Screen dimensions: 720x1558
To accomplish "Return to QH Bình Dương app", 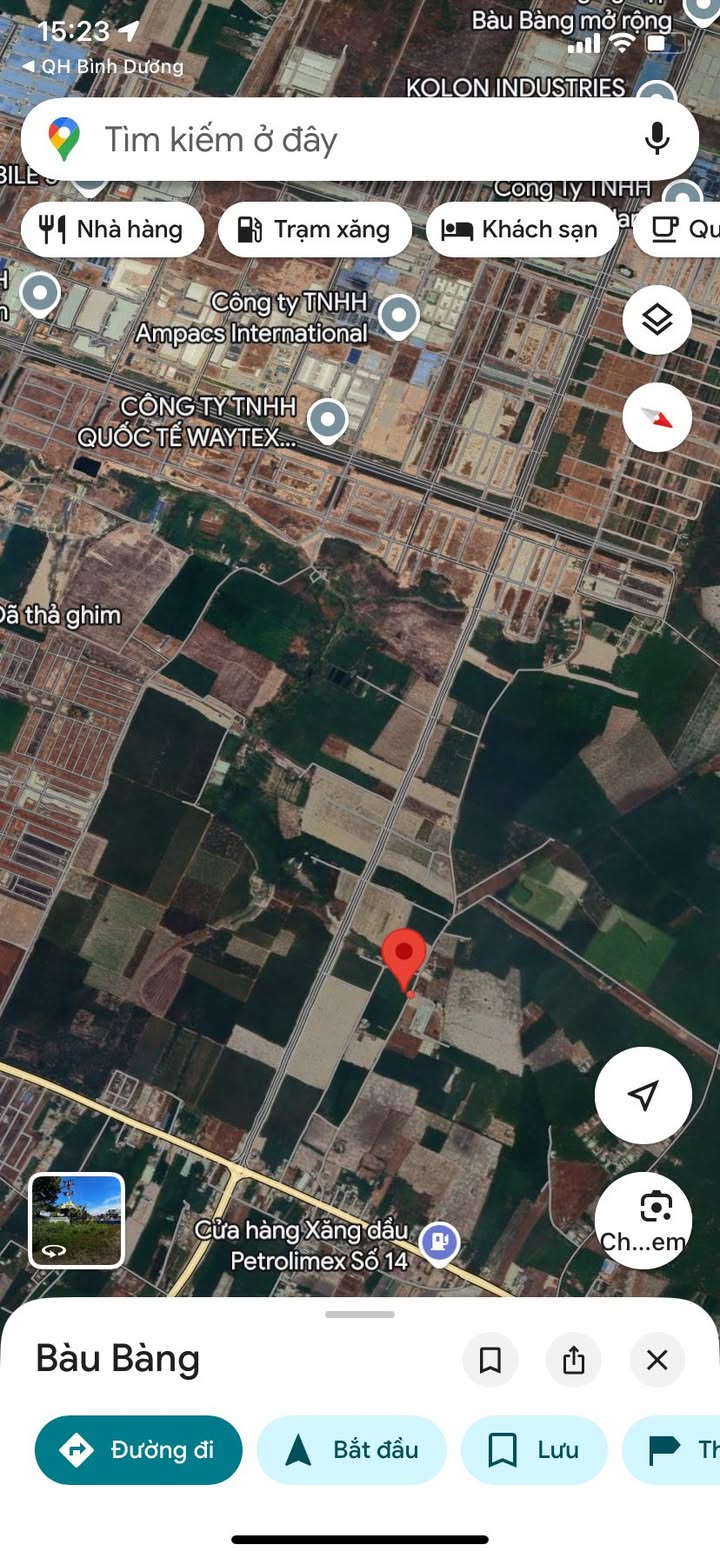I will click(x=103, y=67).
